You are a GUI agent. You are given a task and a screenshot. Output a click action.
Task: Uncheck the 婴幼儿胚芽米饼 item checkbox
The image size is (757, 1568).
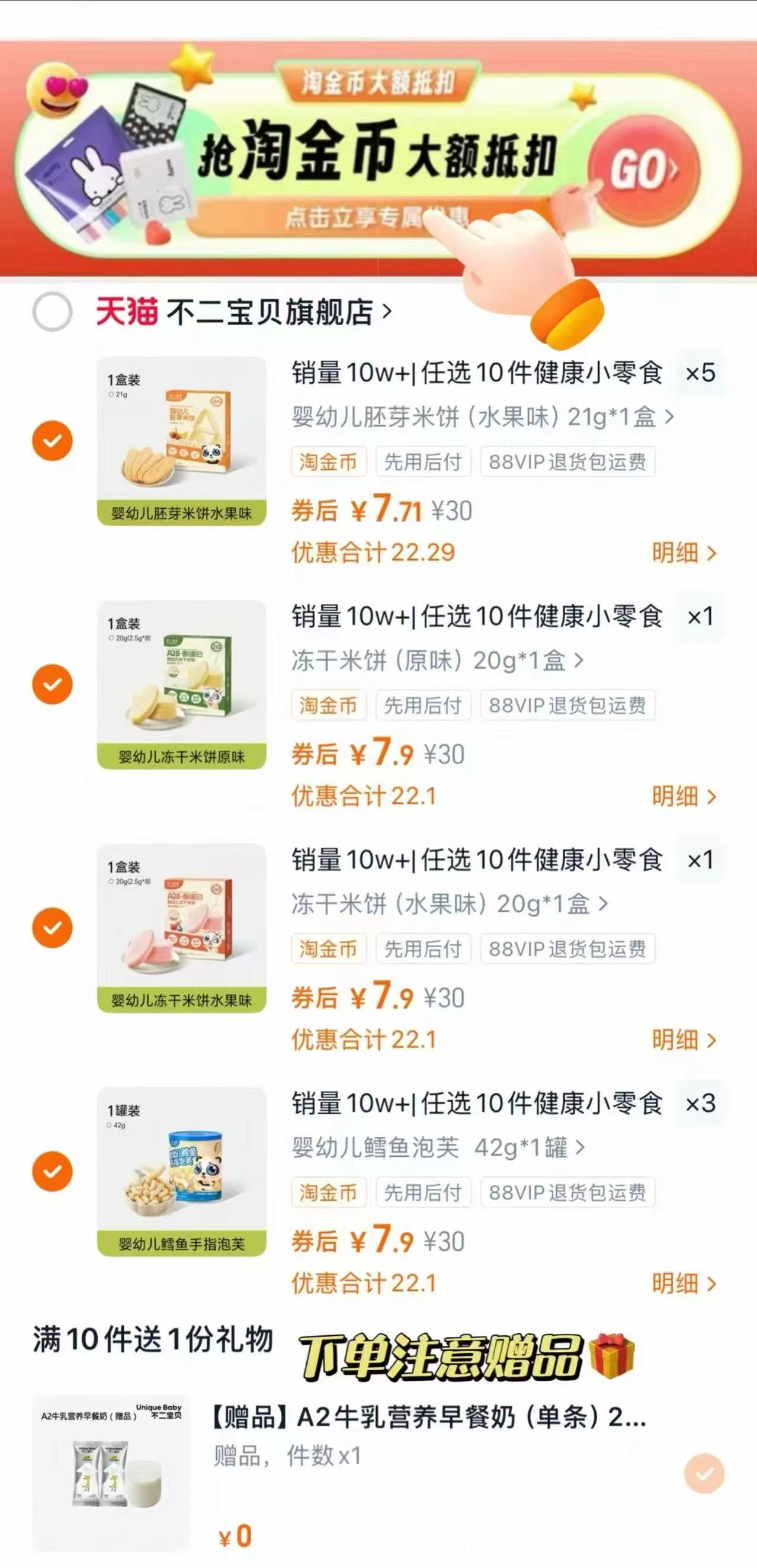pyautogui.click(x=52, y=440)
